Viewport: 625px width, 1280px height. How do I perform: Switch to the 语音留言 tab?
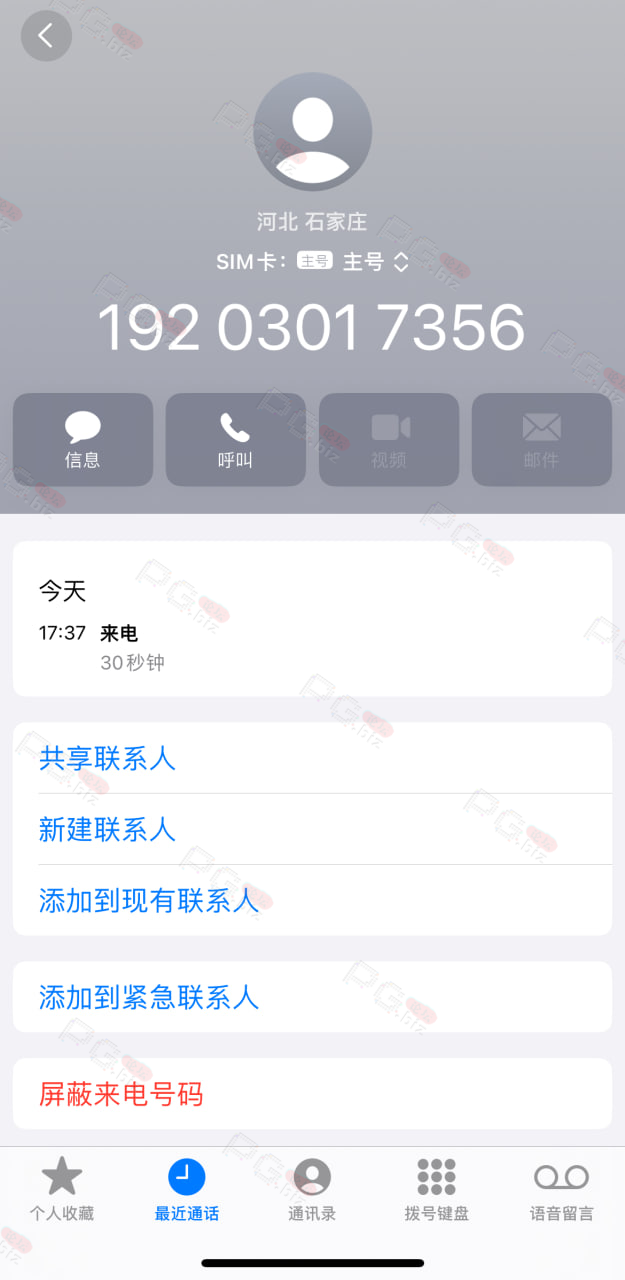pos(562,1190)
